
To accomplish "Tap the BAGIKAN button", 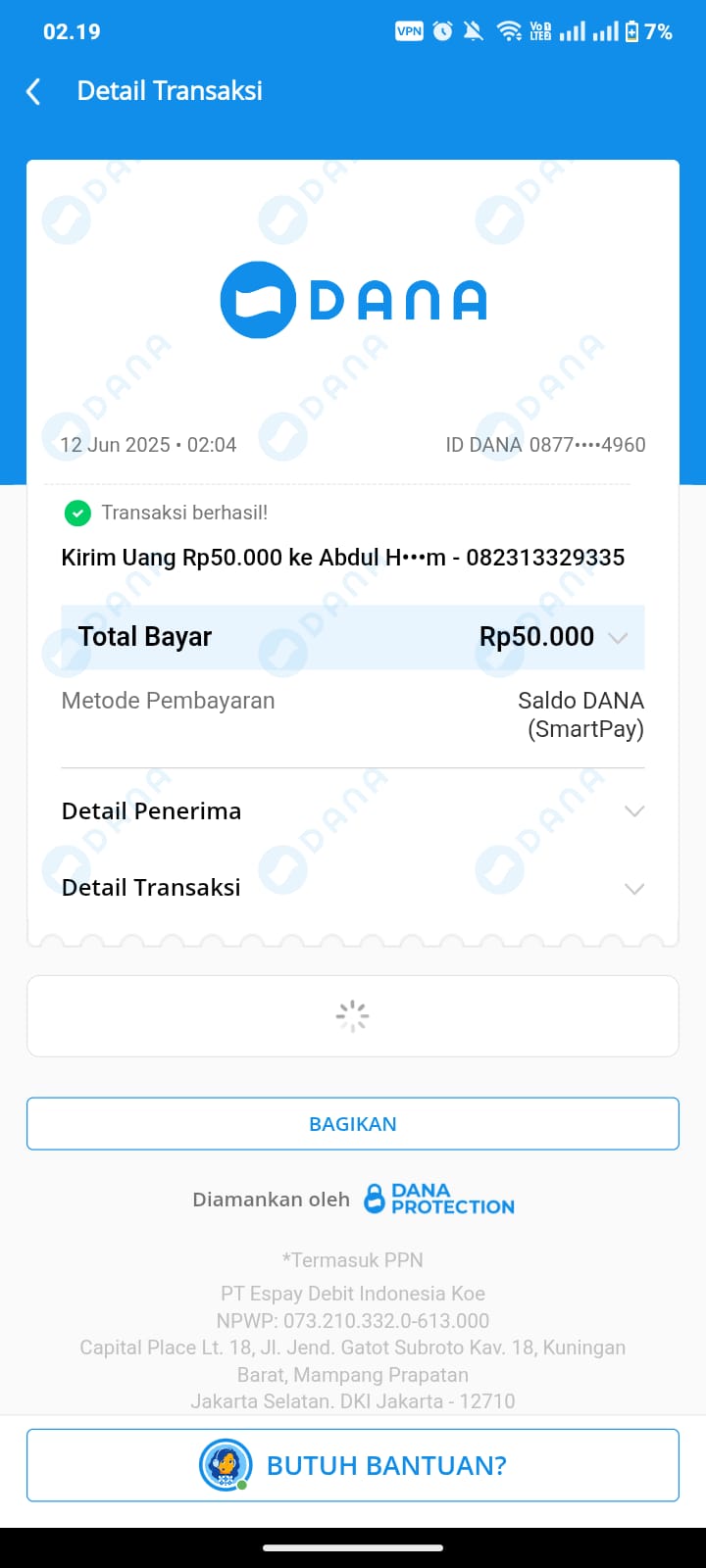I will pyautogui.click(x=353, y=1124).
